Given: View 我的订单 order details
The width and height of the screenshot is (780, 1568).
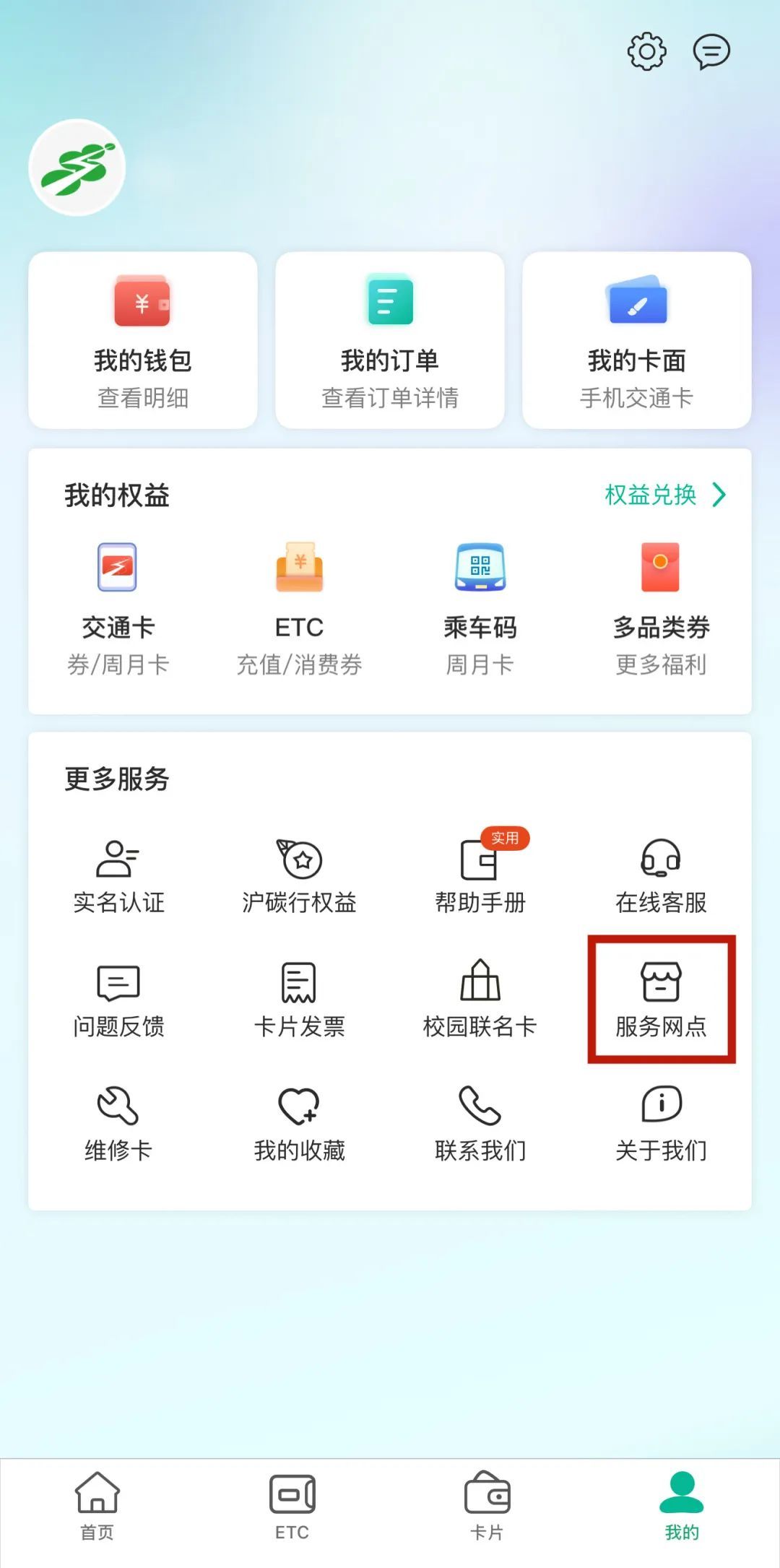Looking at the screenshot, I should tap(390, 340).
